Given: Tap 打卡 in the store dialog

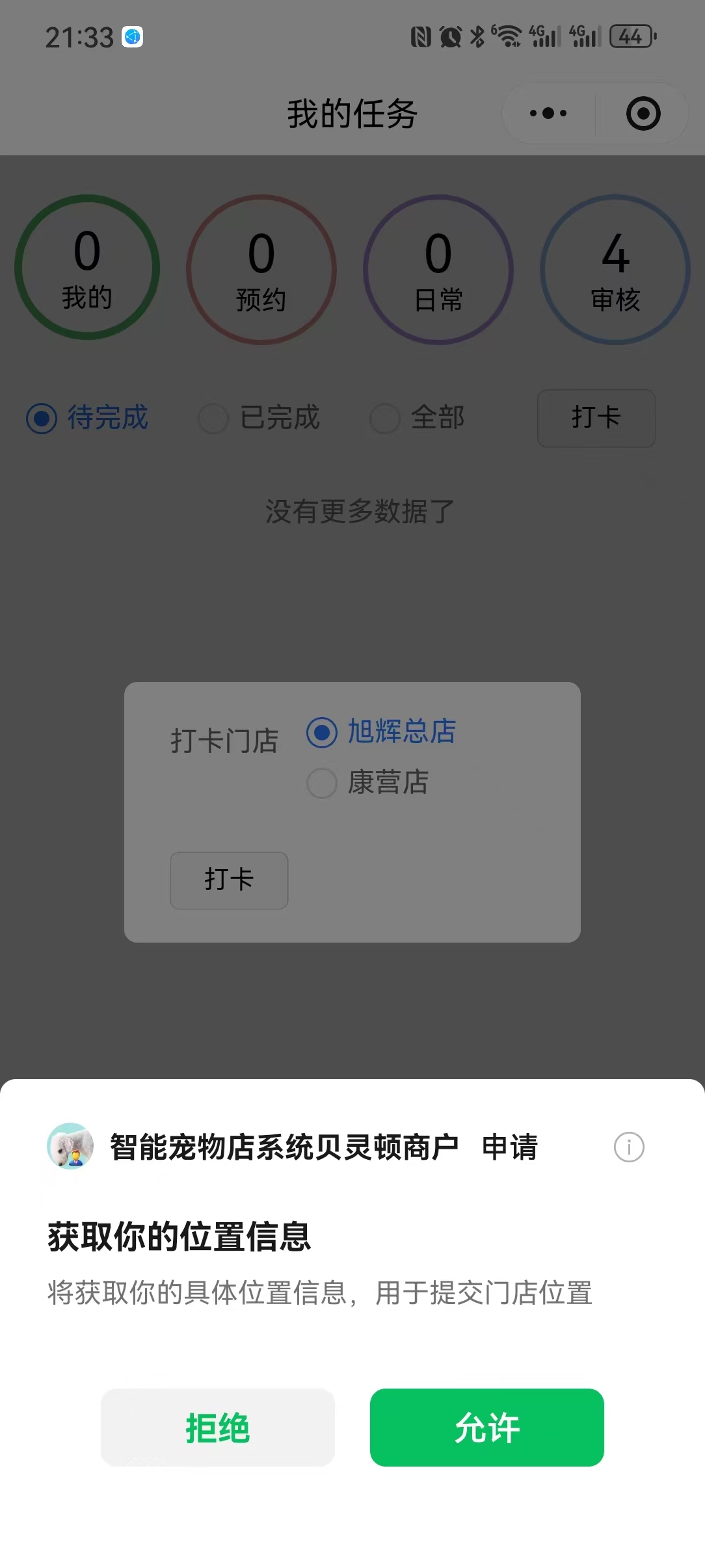Looking at the screenshot, I should pyautogui.click(x=229, y=880).
